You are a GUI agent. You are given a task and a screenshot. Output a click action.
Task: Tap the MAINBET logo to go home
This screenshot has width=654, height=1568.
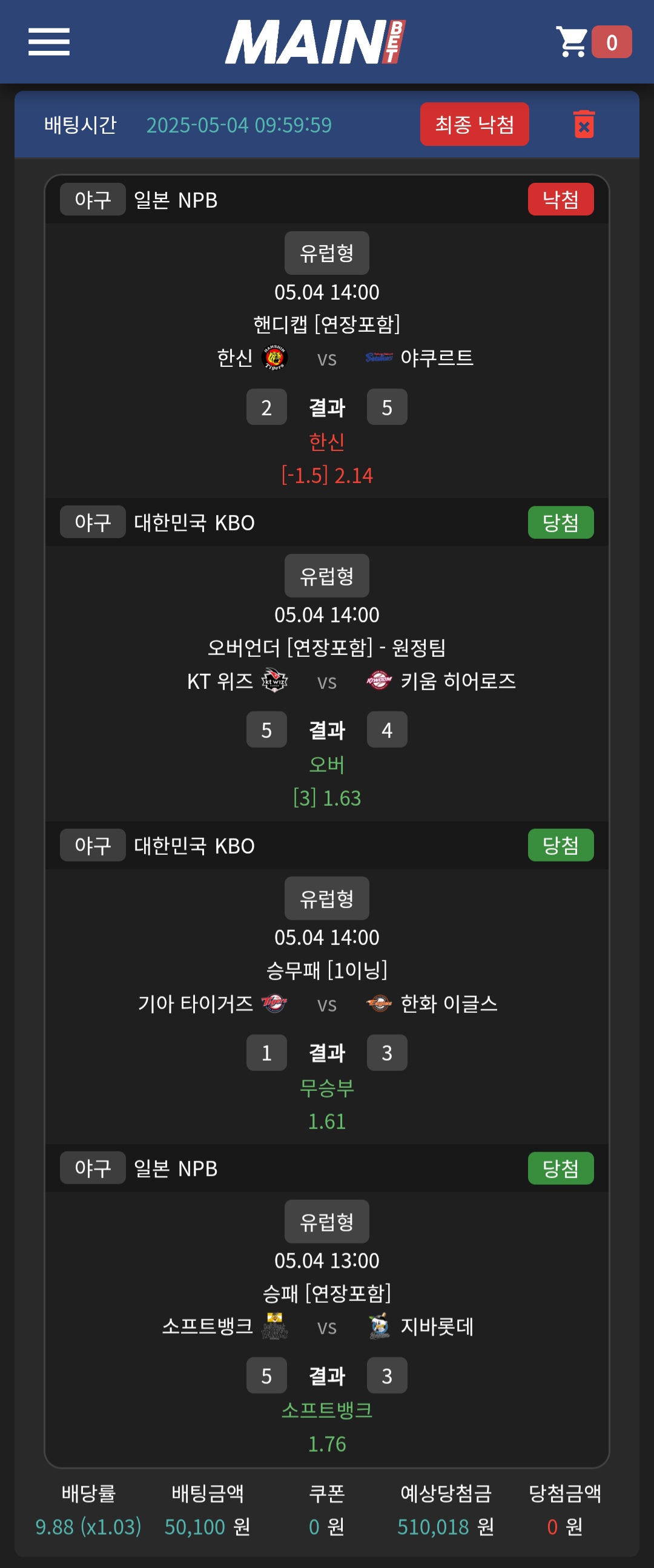tap(315, 41)
